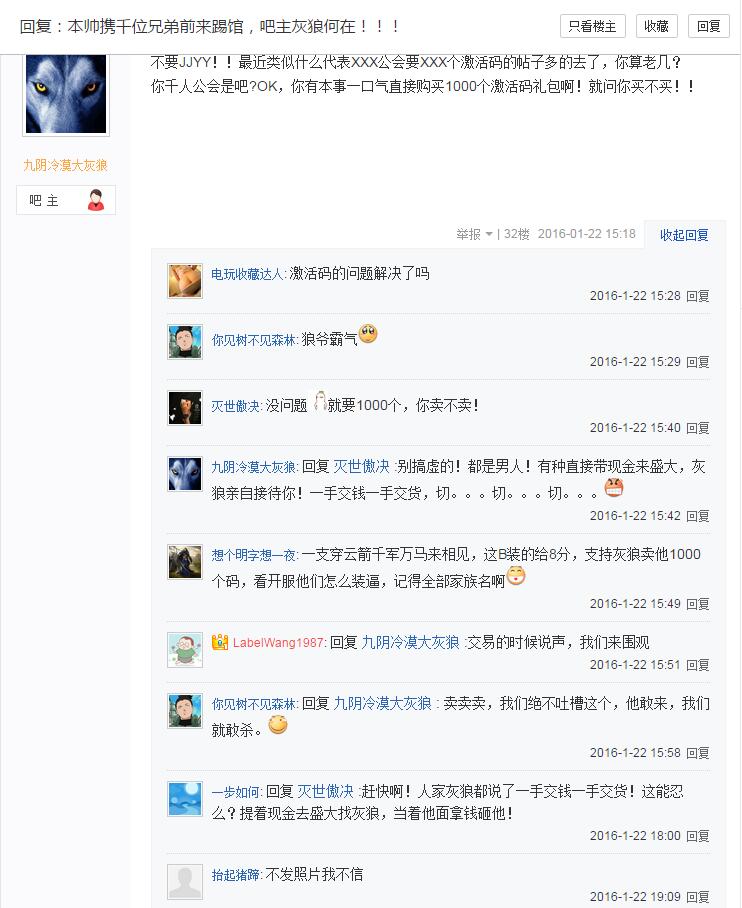Reply to 抬起猪蹄's comment

tap(697, 897)
